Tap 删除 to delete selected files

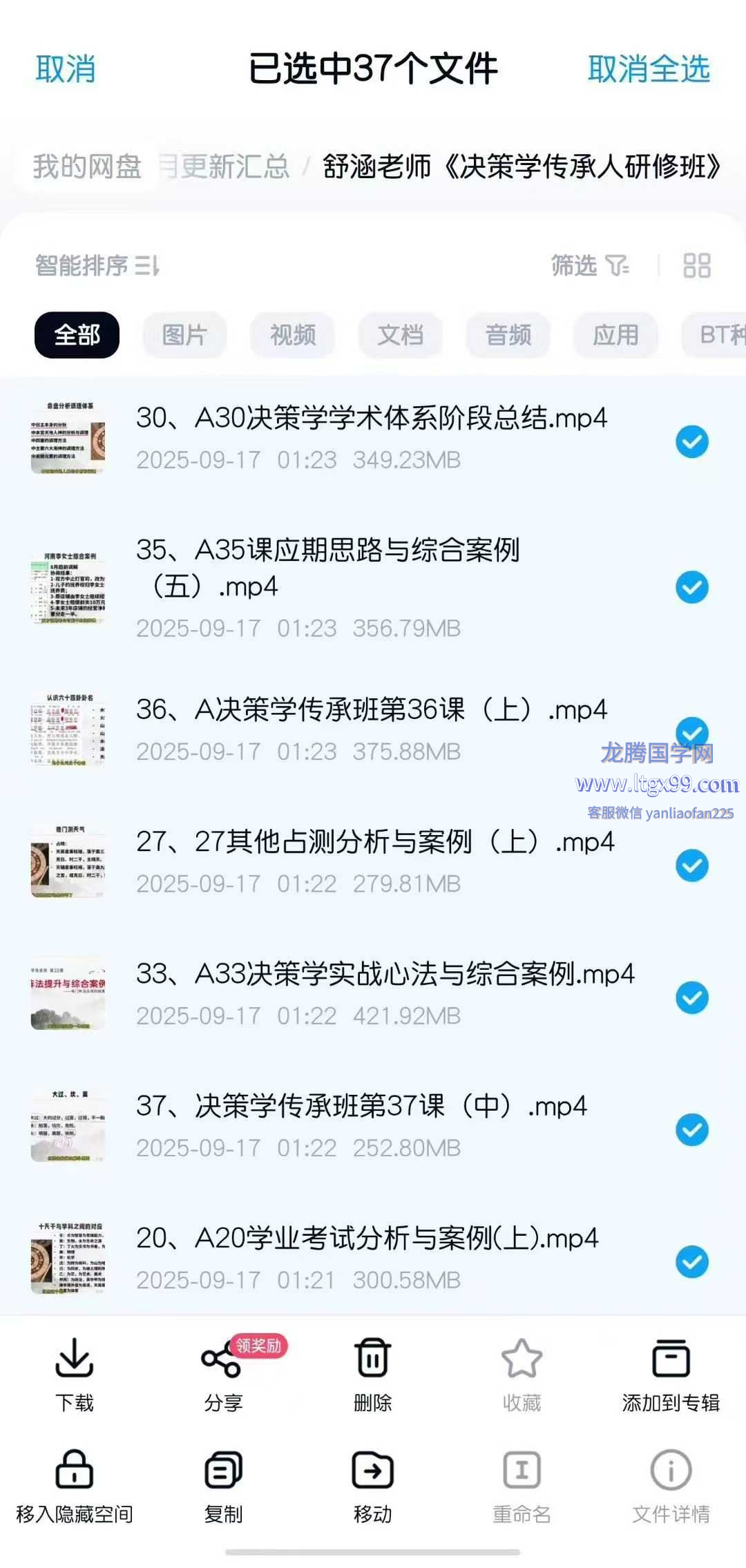pyautogui.click(x=372, y=1373)
